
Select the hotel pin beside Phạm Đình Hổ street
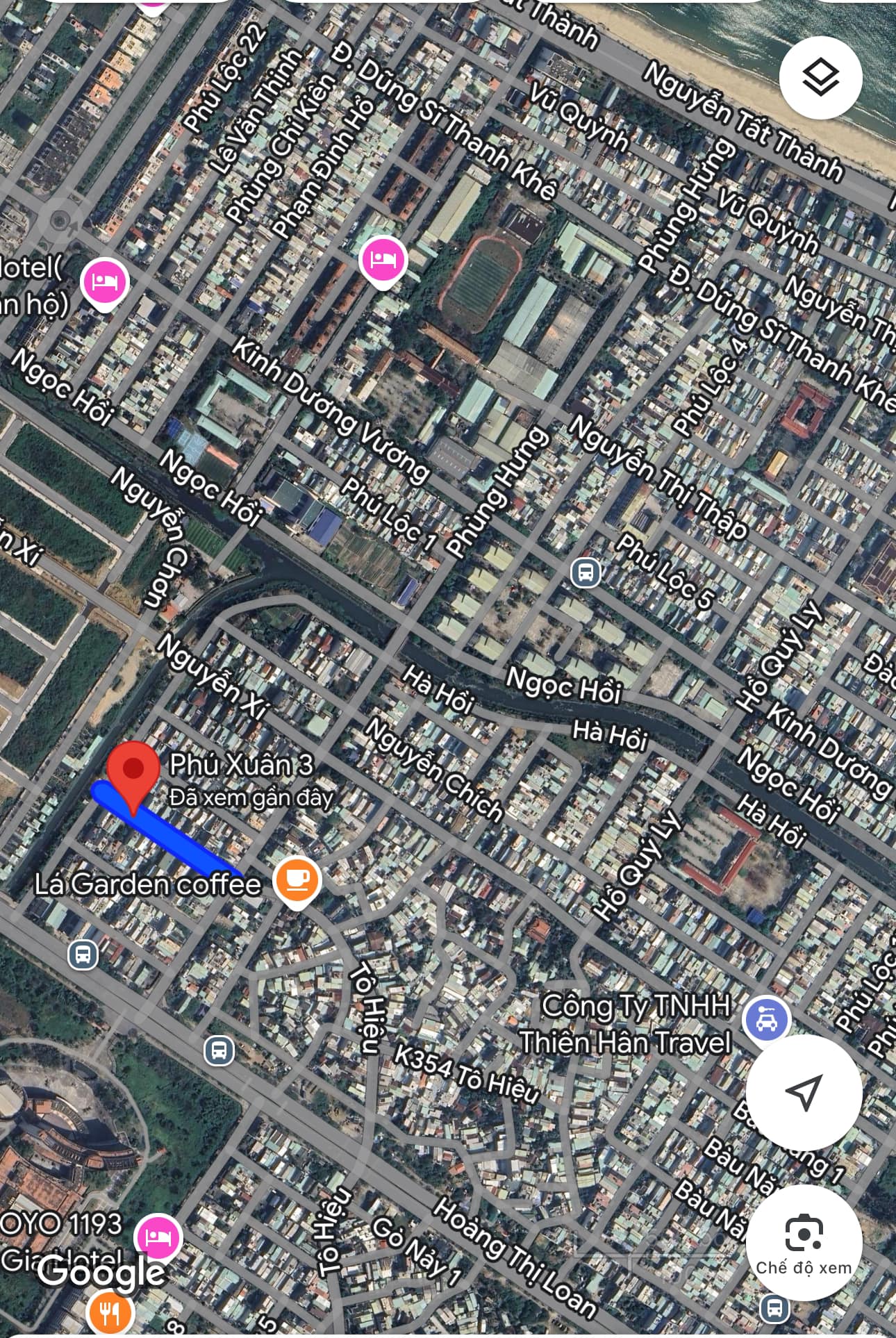[x=383, y=260]
